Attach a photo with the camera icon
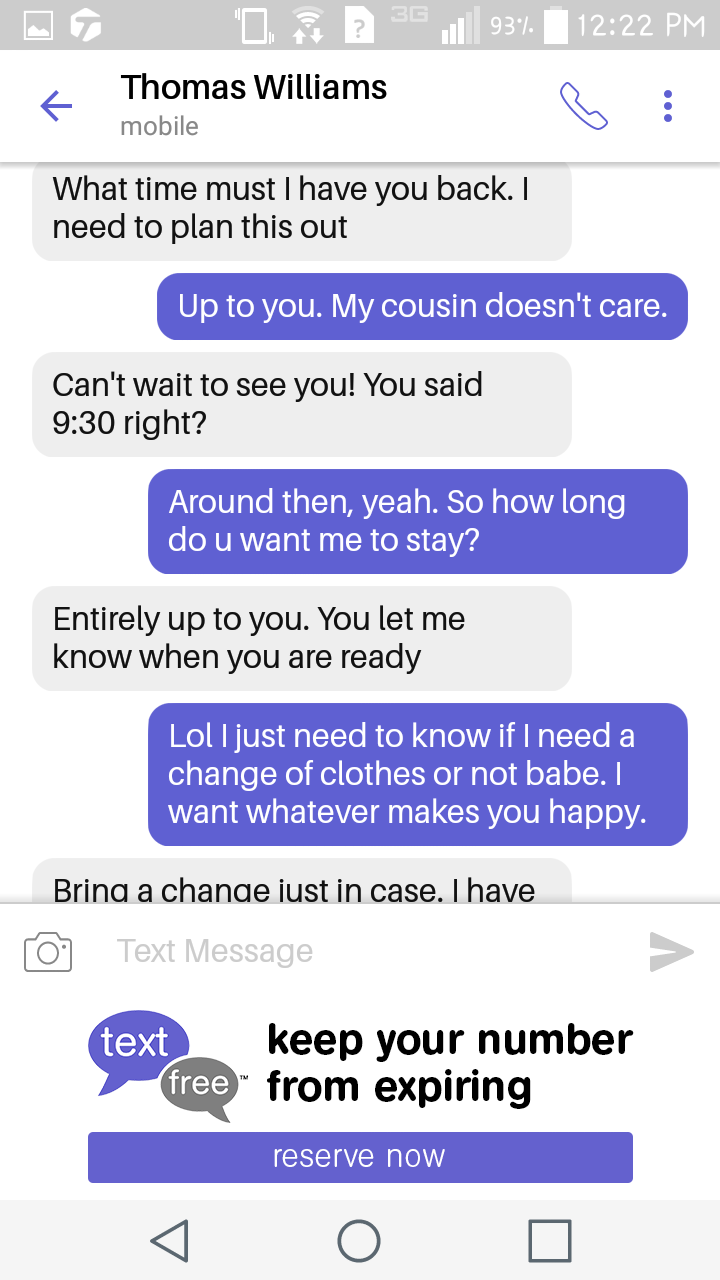The width and height of the screenshot is (720, 1280). point(48,951)
